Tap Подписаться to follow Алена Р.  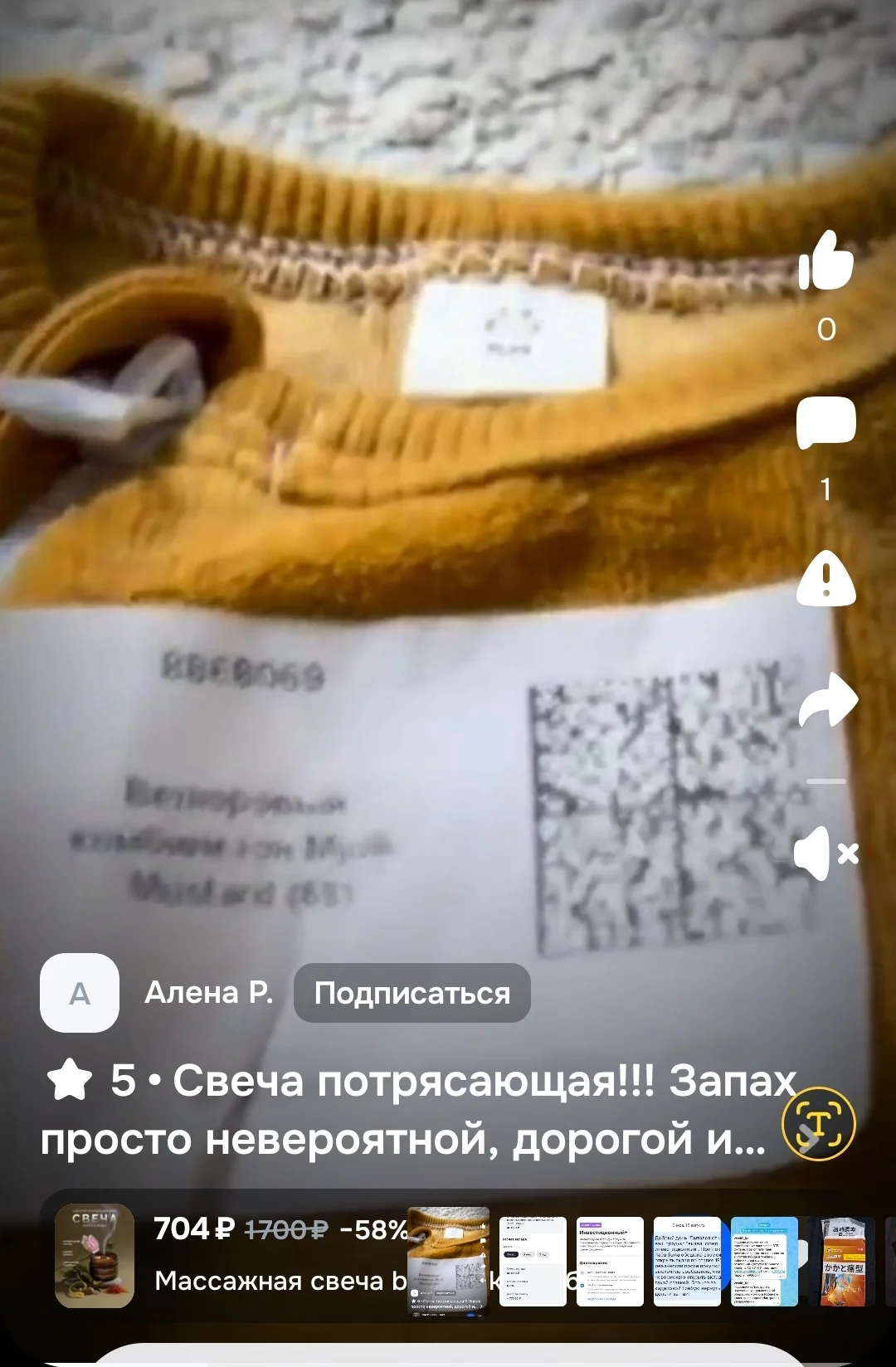[412, 993]
